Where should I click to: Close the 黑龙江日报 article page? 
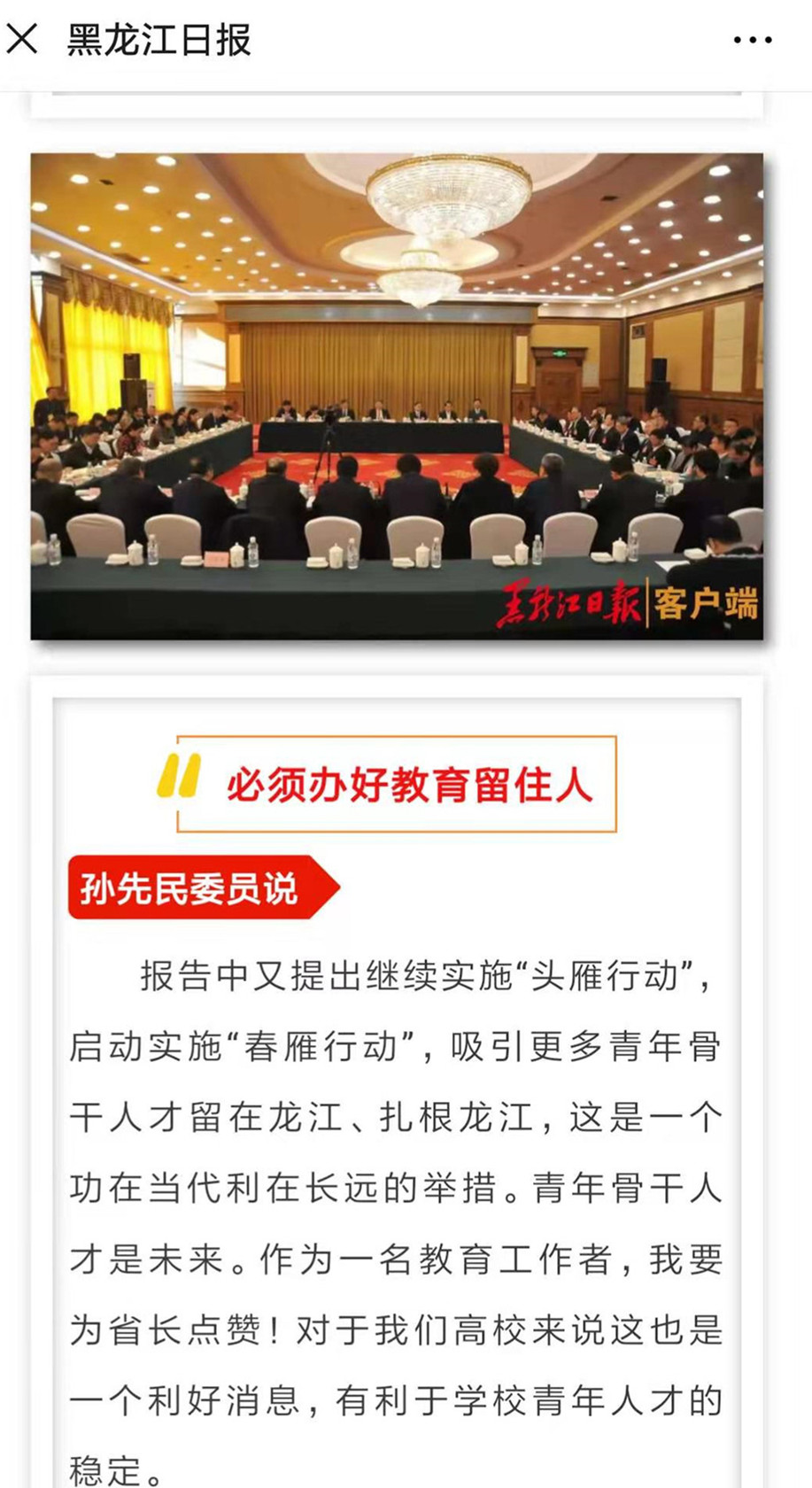click(23, 39)
